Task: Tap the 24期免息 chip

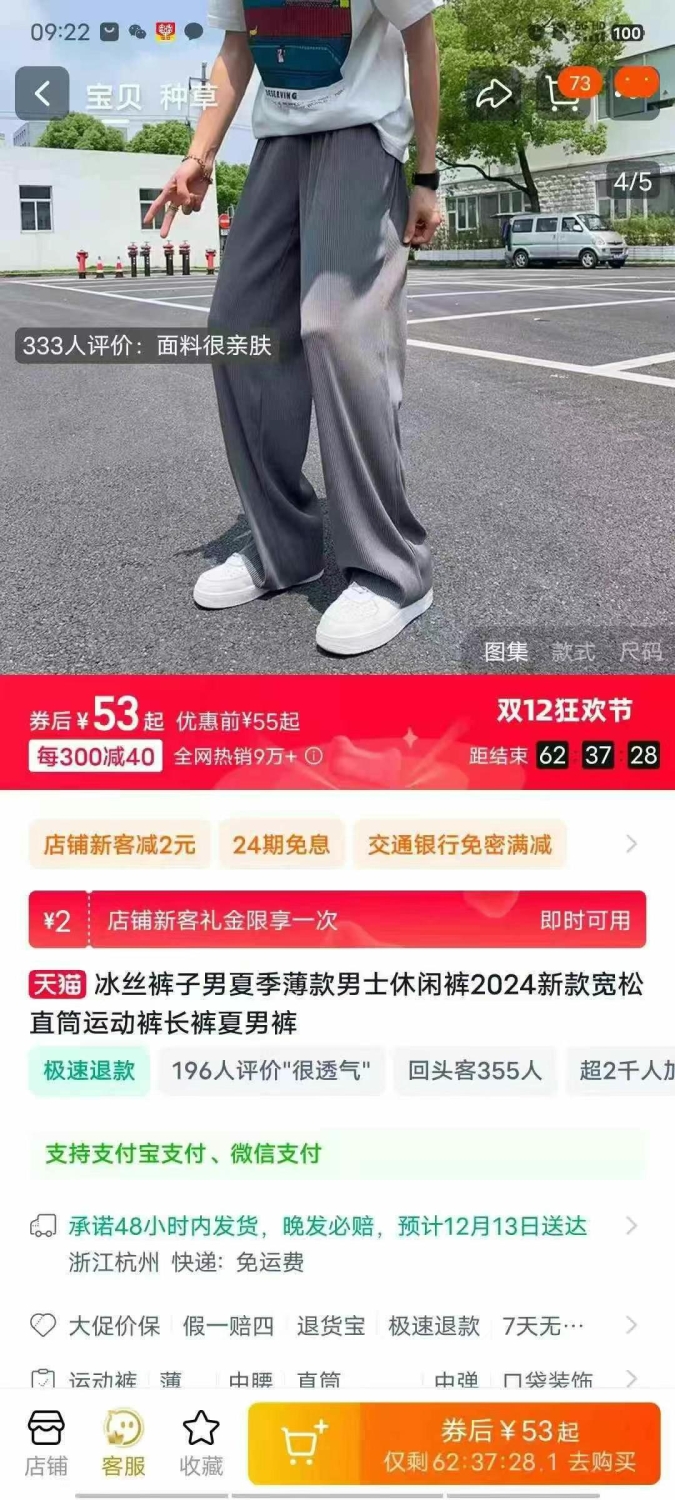Action: [x=281, y=845]
